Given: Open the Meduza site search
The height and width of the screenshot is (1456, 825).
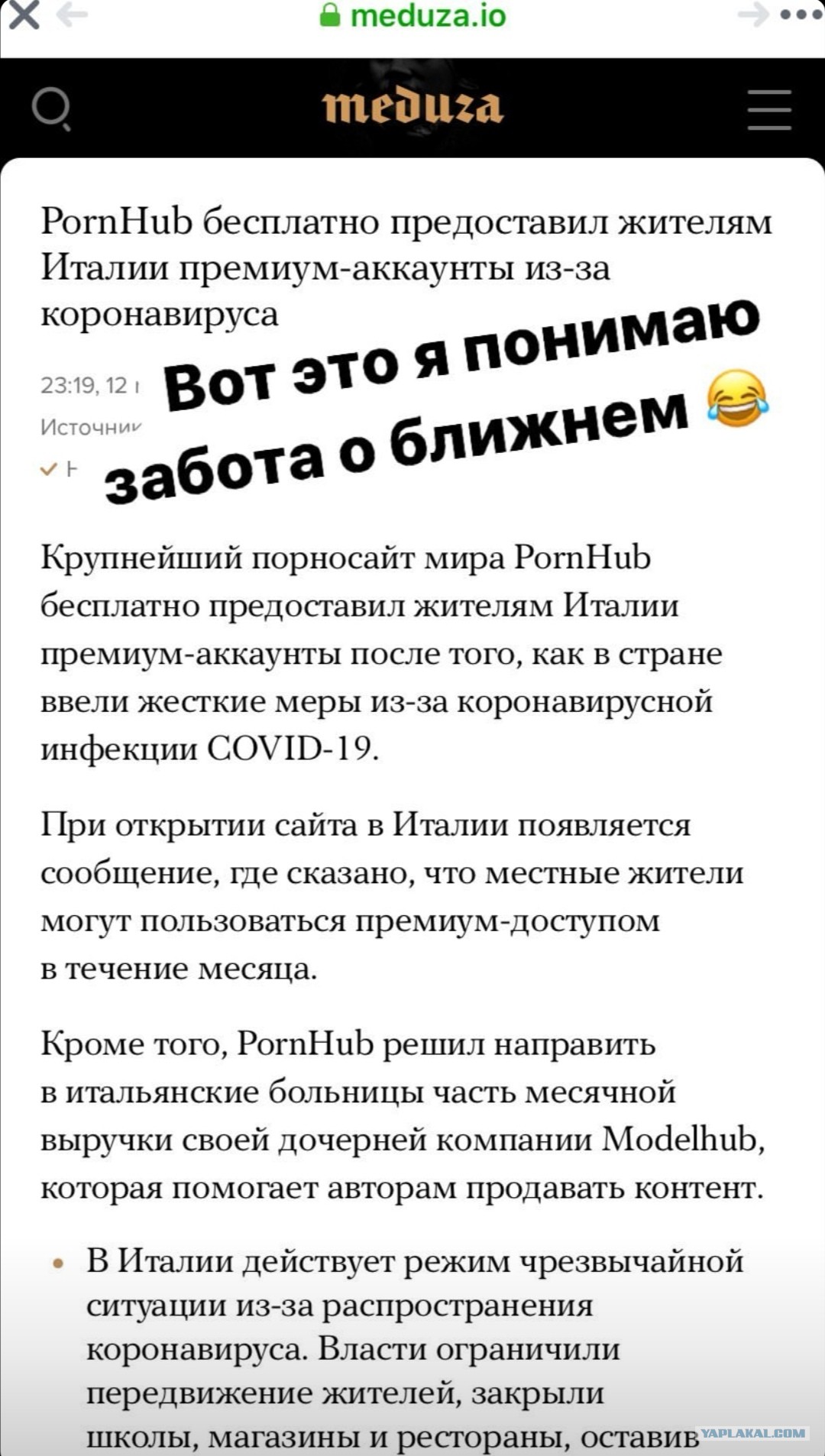Looking at the screenshot, I should coord(52,108).
